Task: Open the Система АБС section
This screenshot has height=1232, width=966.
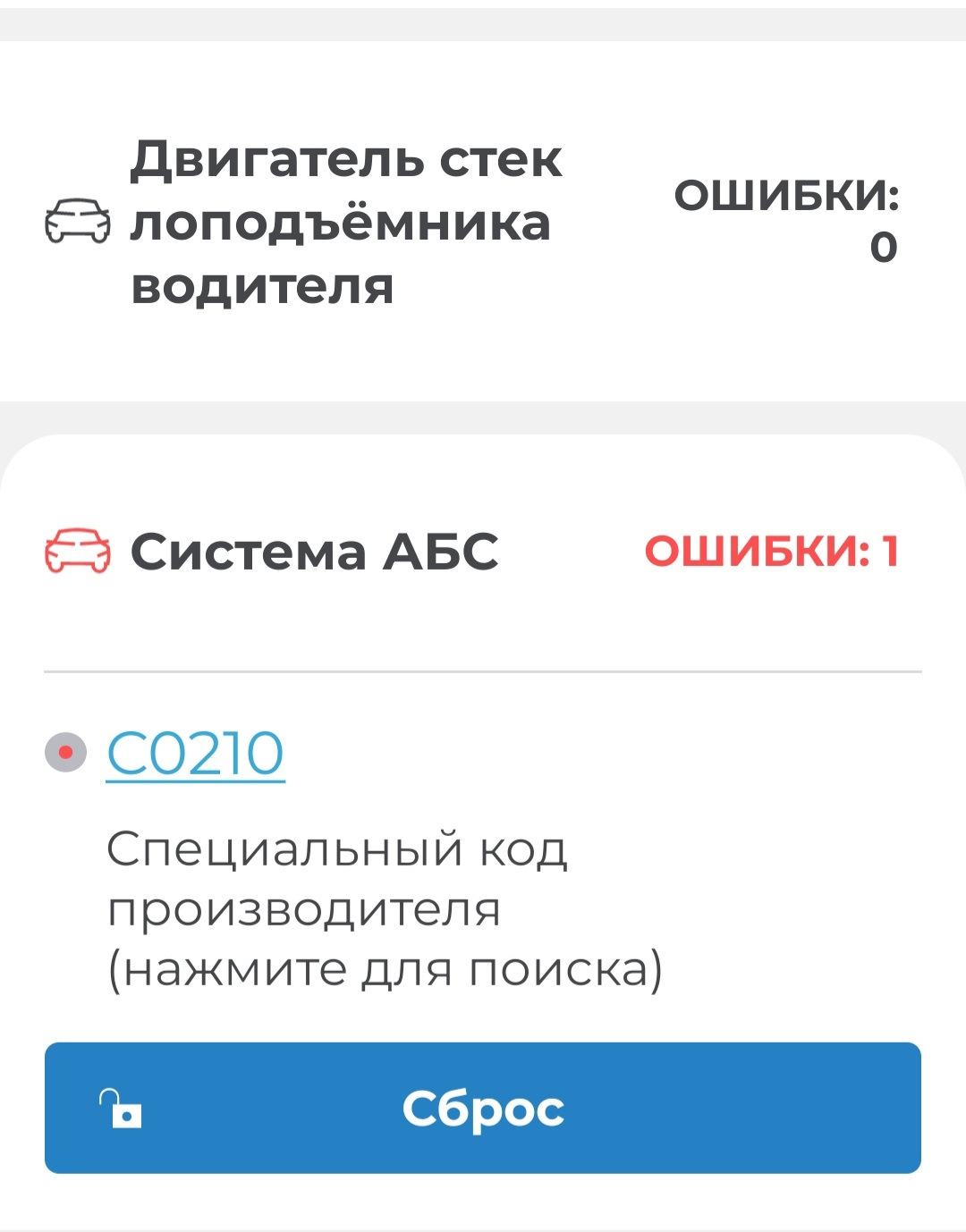Action: [315, 552]
